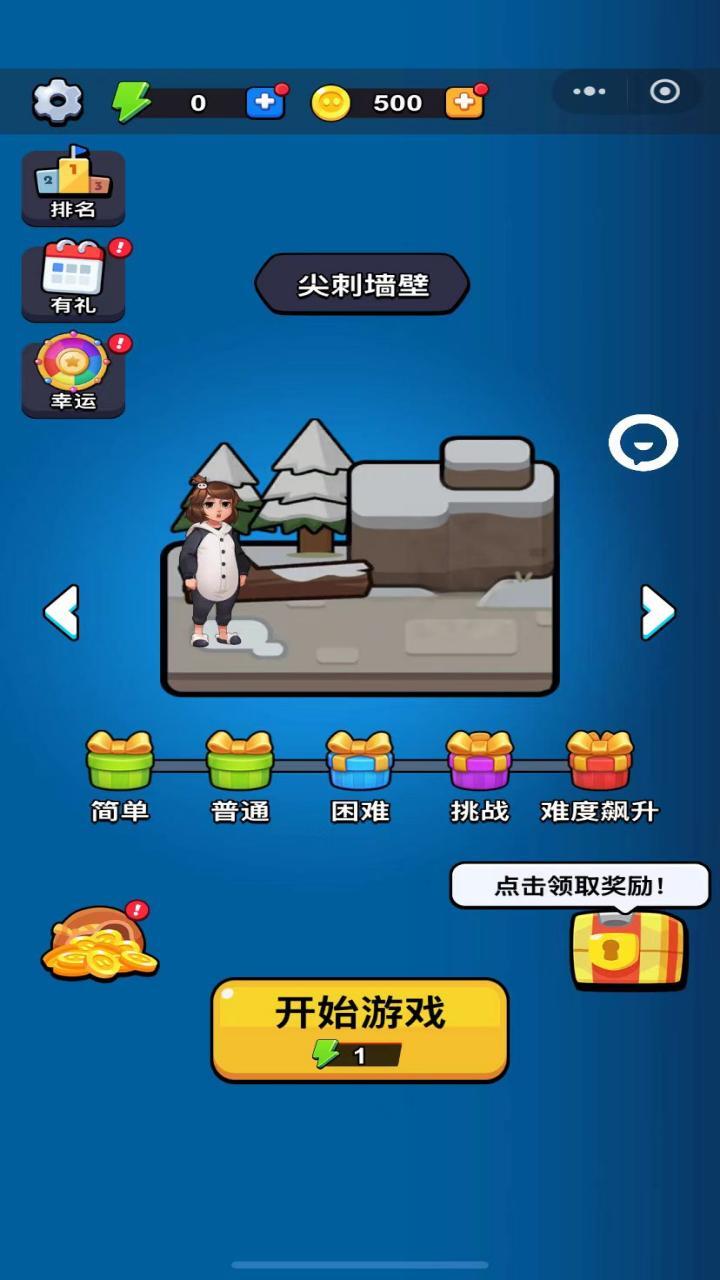This screenshot has width=720, height=1280.
Task: Add more coins with orange plus
Action: coord(464,102)
